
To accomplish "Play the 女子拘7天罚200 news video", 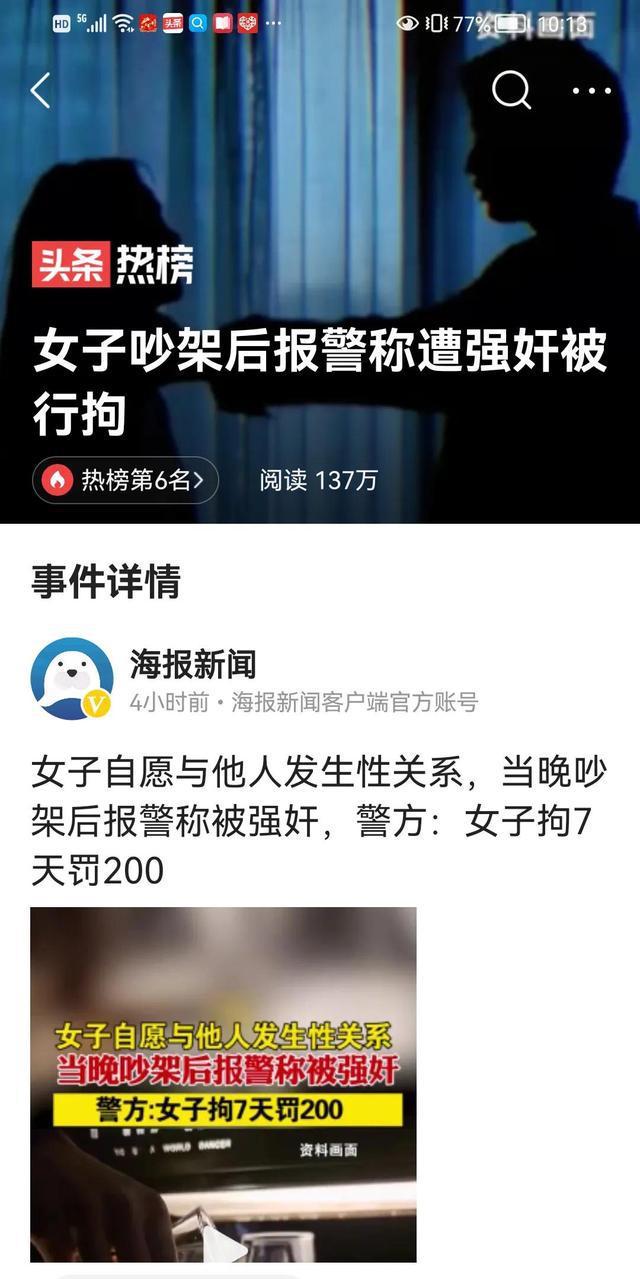I will 223,1084.
